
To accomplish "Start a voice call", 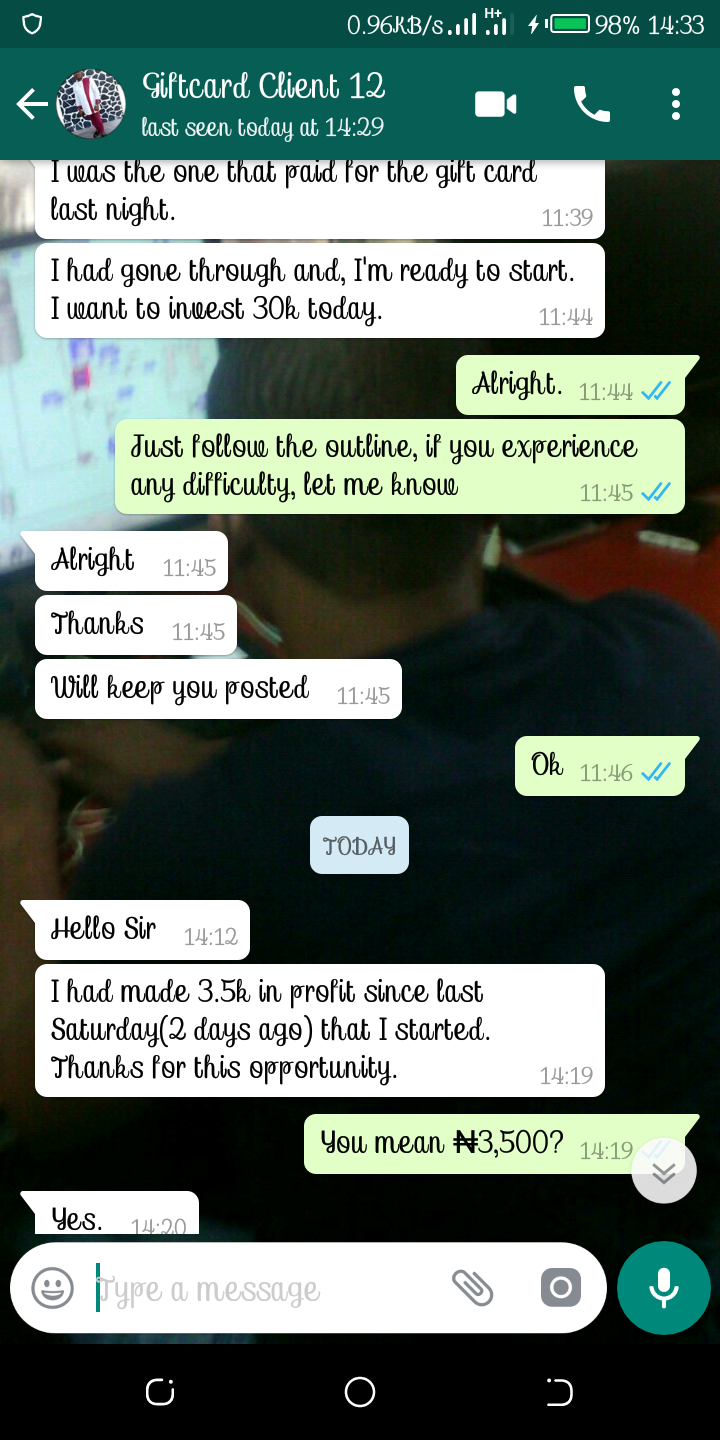I will (591, 104).
